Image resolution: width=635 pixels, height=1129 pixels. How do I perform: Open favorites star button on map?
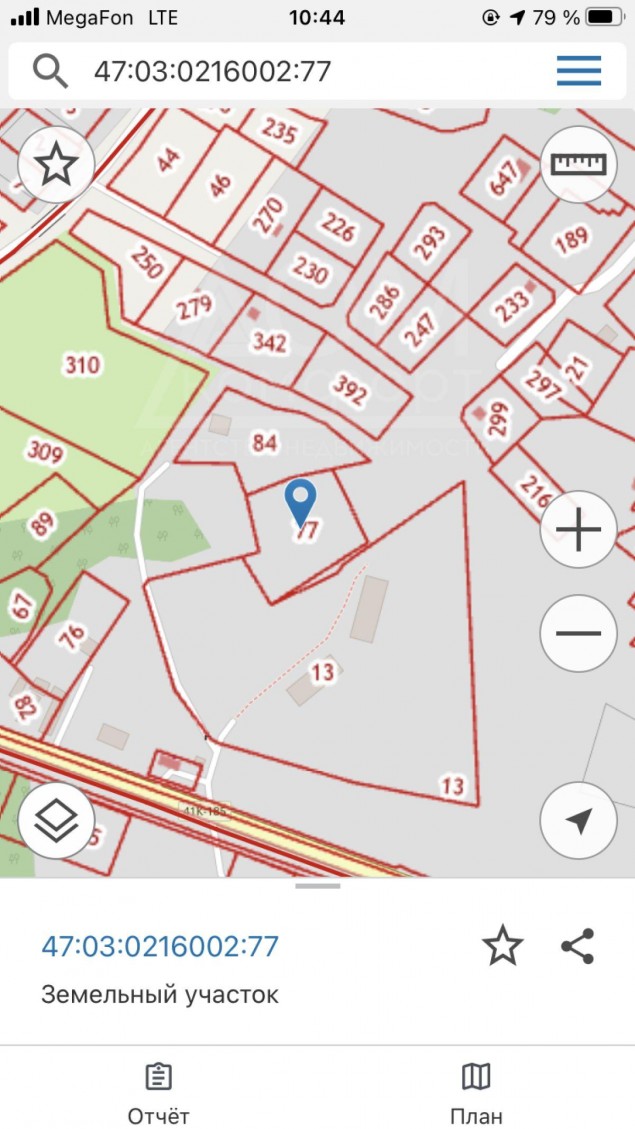[x=56, y=166]
